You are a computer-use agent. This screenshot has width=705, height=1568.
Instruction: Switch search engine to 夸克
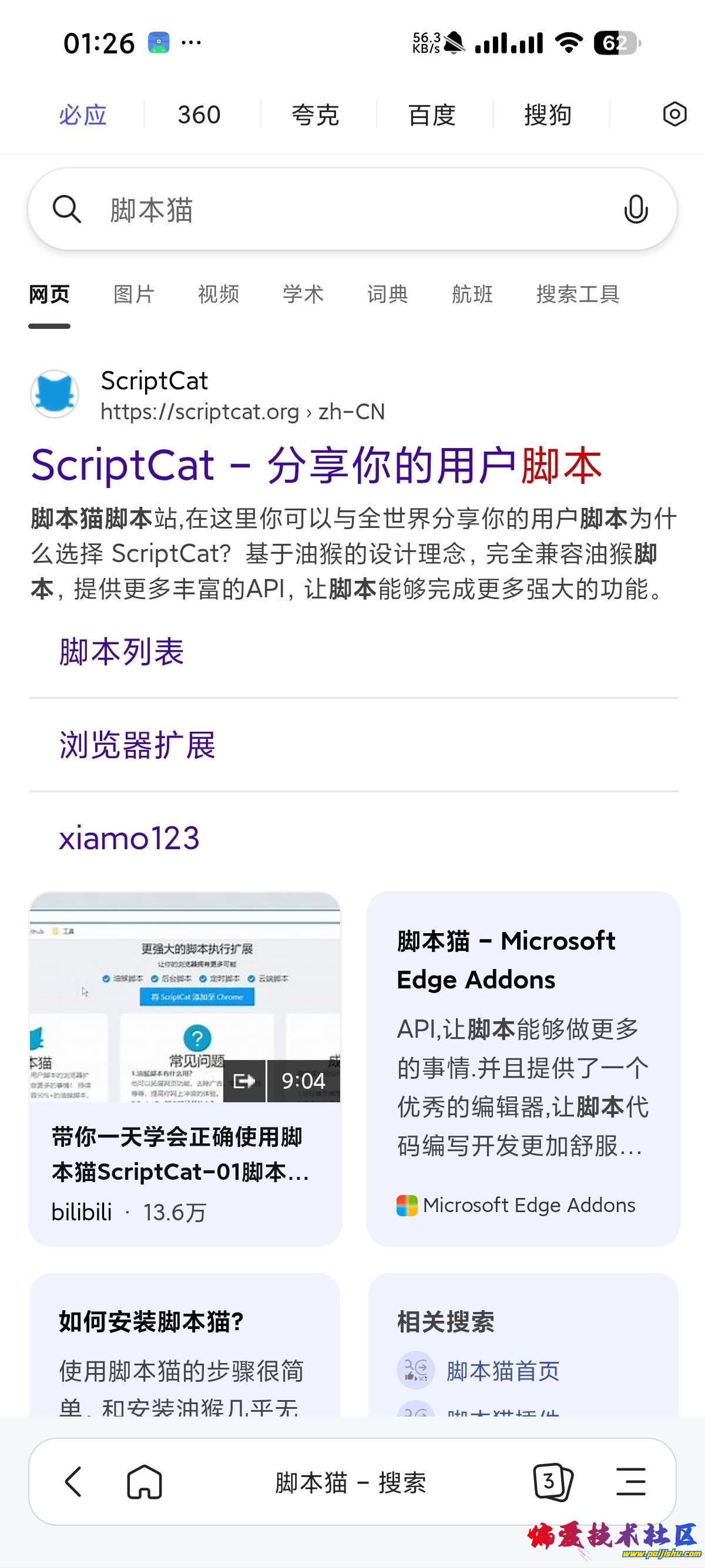(x=315, y=115)
